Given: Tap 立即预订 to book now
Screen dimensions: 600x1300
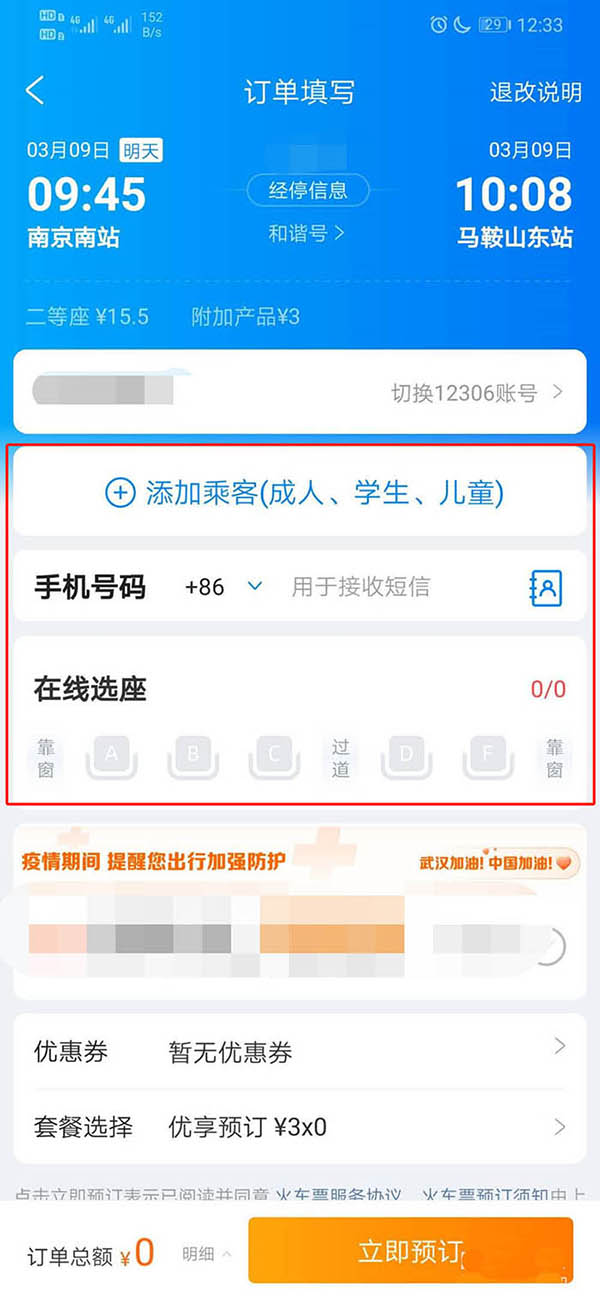Looking at the screenshot, I should tap(410, 1251).
